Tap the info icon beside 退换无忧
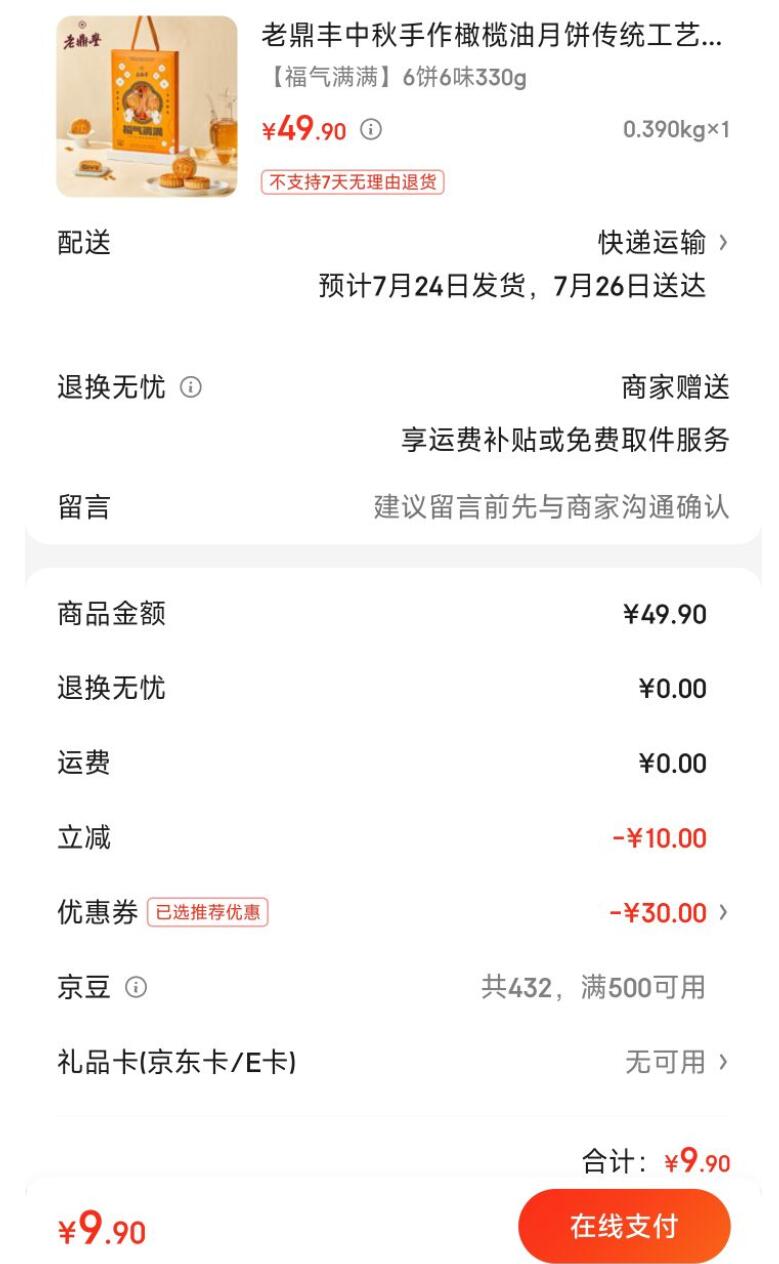The width and height of the screenshot is (779, 1264). (x=190, y=388)
